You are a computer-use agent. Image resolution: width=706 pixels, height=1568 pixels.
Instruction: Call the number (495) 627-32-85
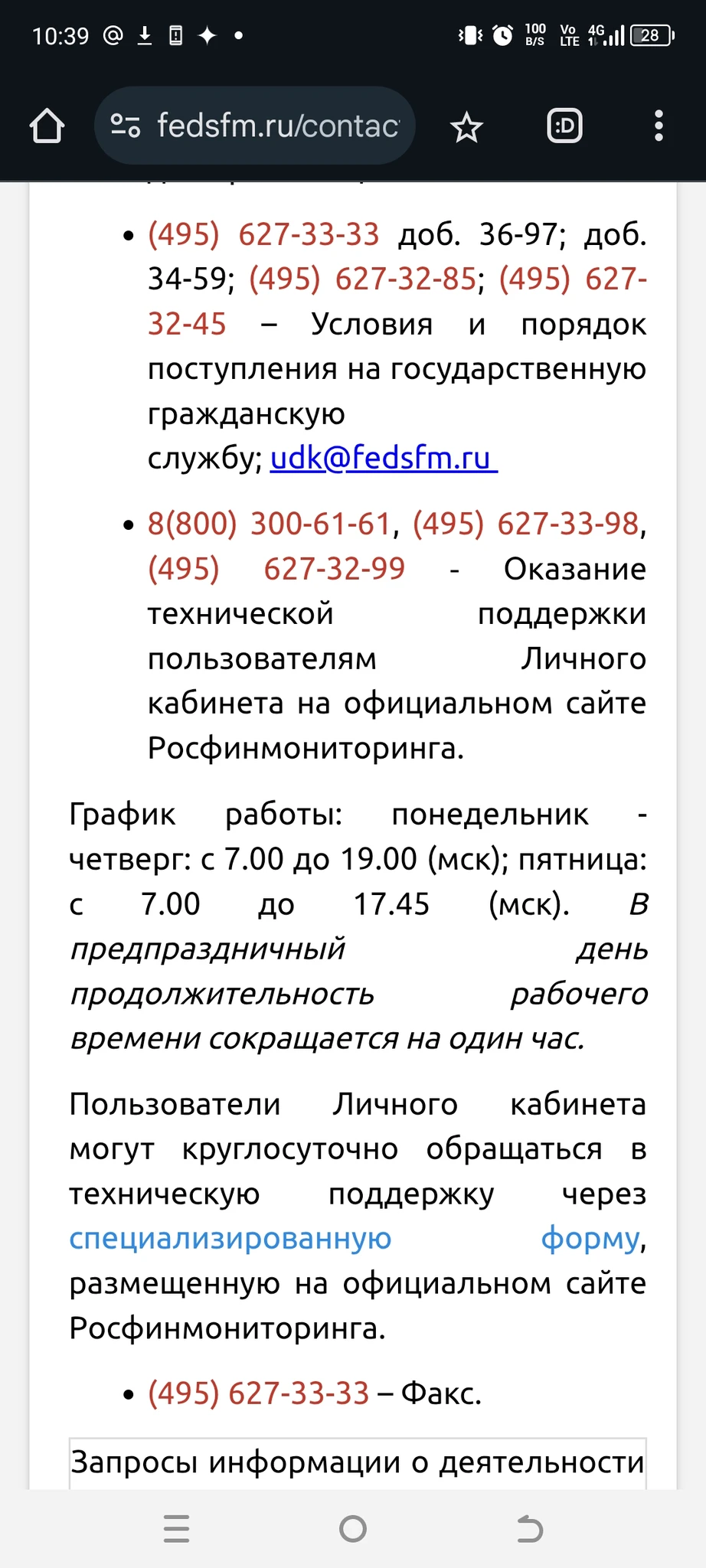[x=363, y=279]
